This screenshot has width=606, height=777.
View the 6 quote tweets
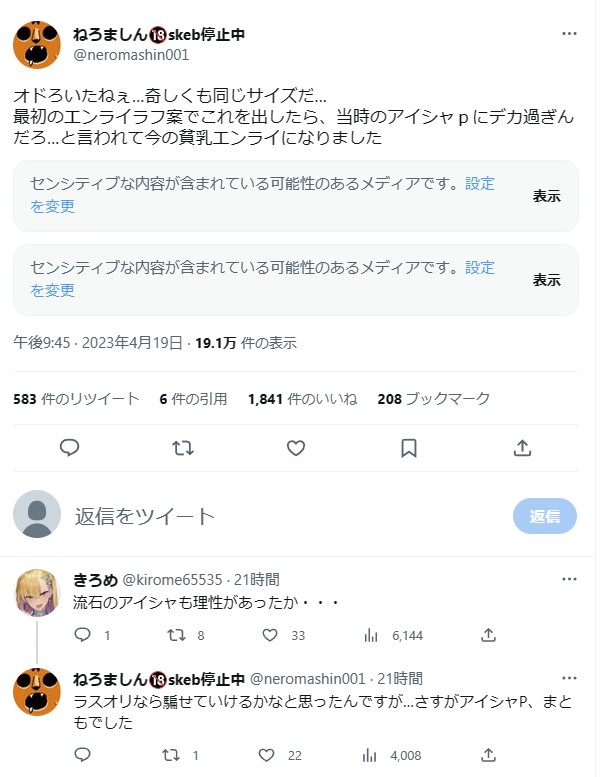[192, 399]
